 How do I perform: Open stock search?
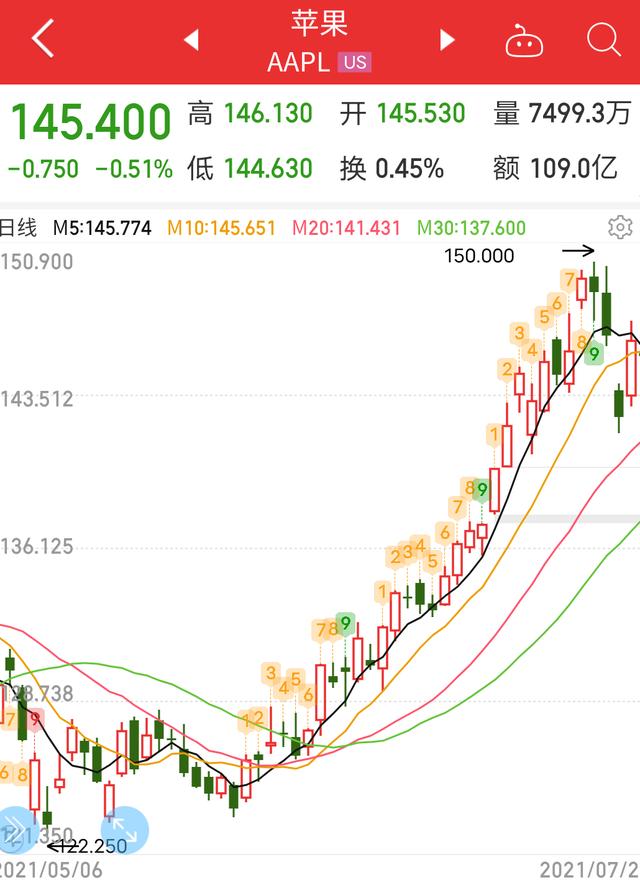tap(603, 41)
